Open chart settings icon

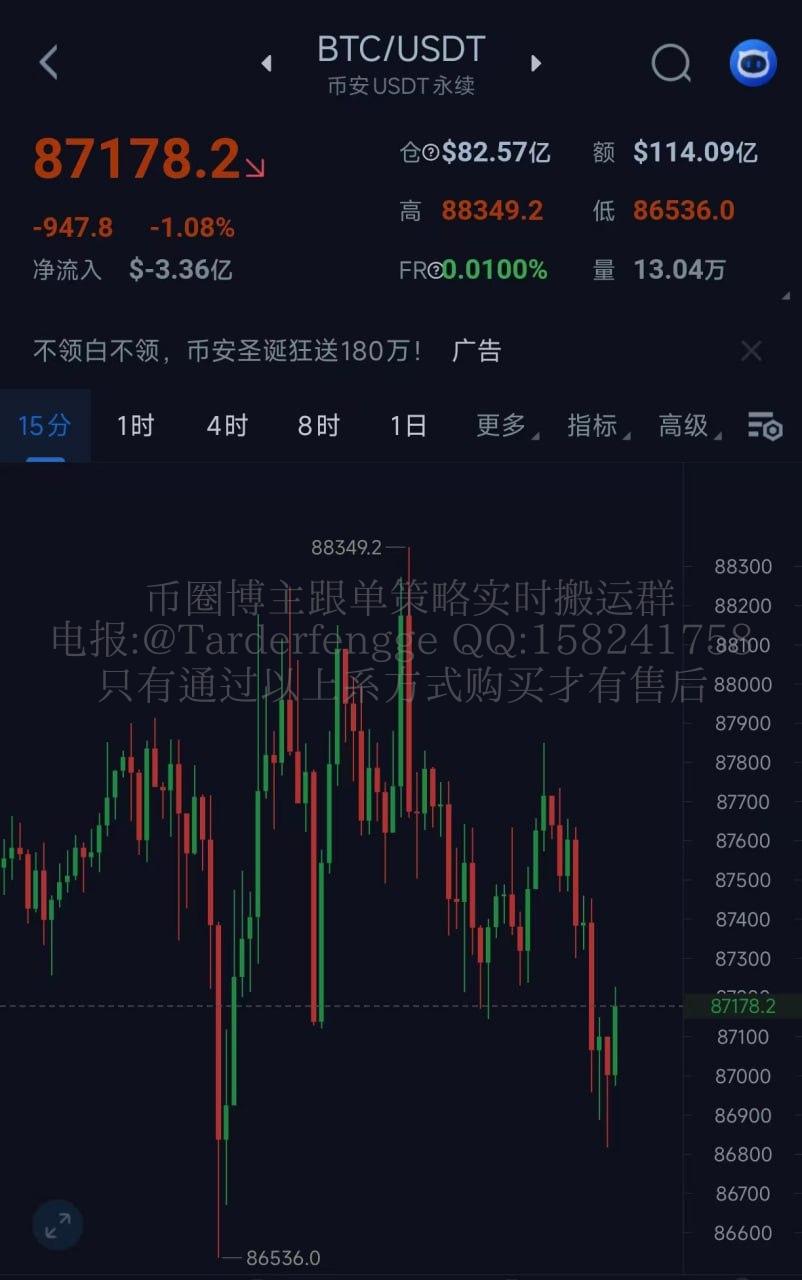pyautogui.click(x=765, y=426)
